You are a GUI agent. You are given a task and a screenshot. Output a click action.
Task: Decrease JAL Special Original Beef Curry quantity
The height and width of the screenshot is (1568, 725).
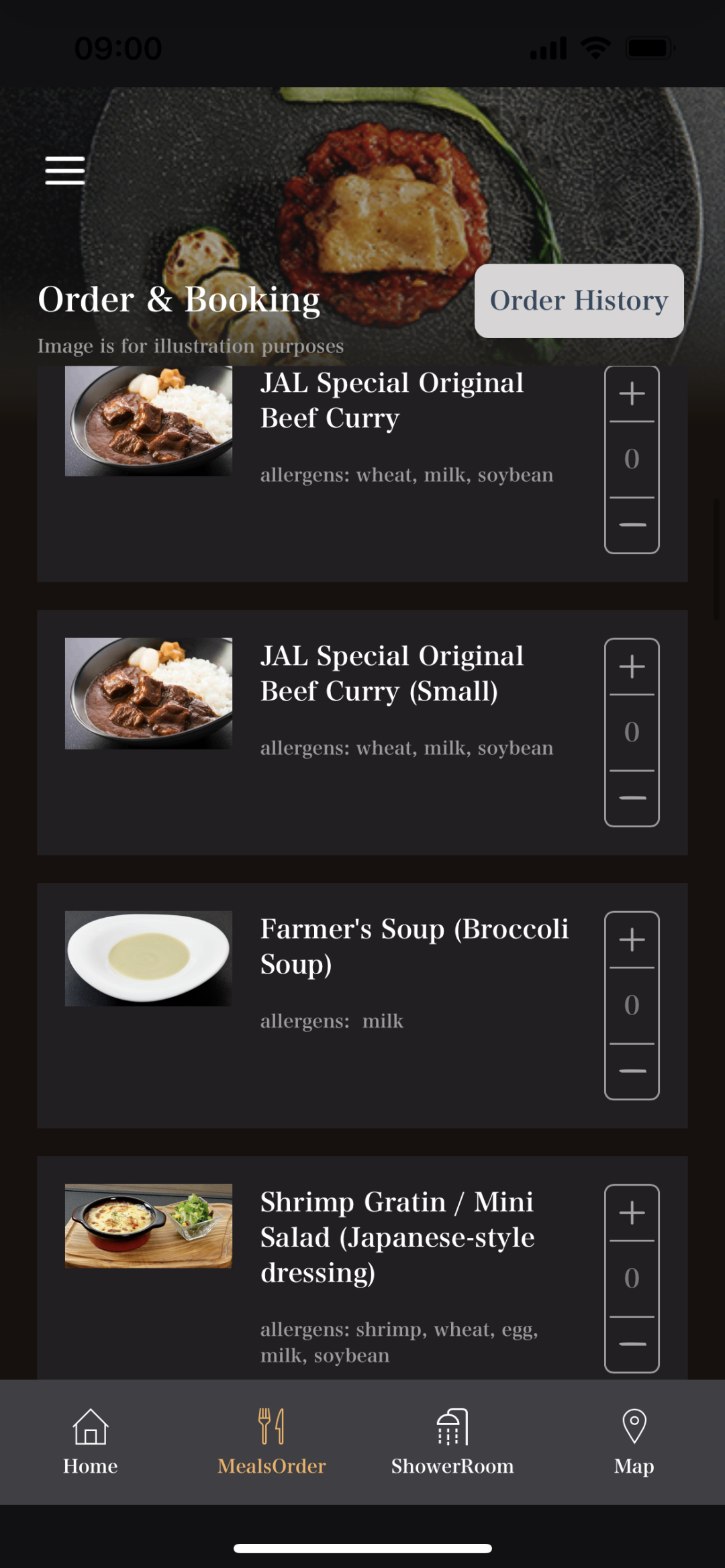click(x=632, y=525)
